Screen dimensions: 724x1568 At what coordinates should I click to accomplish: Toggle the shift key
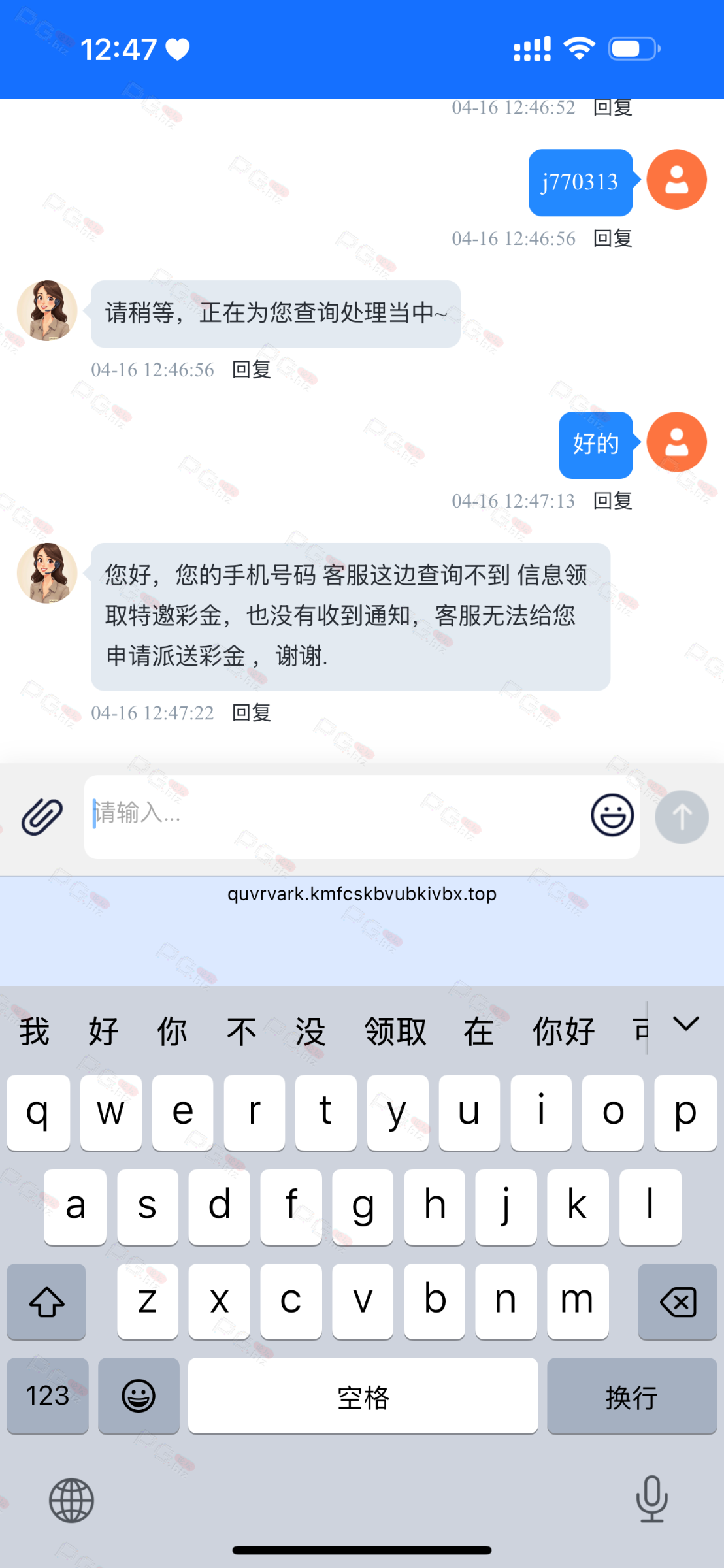tap(46, 1302)
